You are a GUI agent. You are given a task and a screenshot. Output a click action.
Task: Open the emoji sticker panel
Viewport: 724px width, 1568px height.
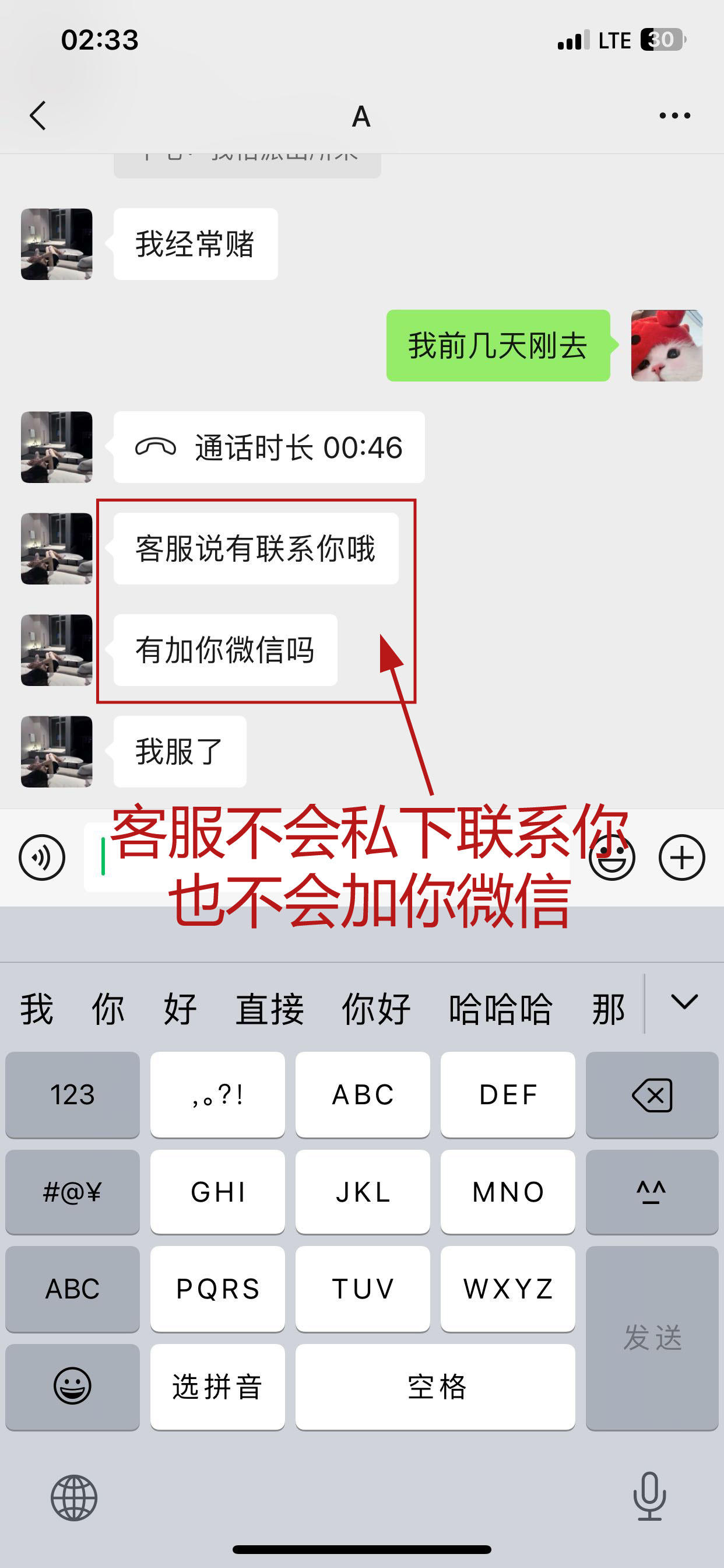pyautogui.click(x=611, y=857)
